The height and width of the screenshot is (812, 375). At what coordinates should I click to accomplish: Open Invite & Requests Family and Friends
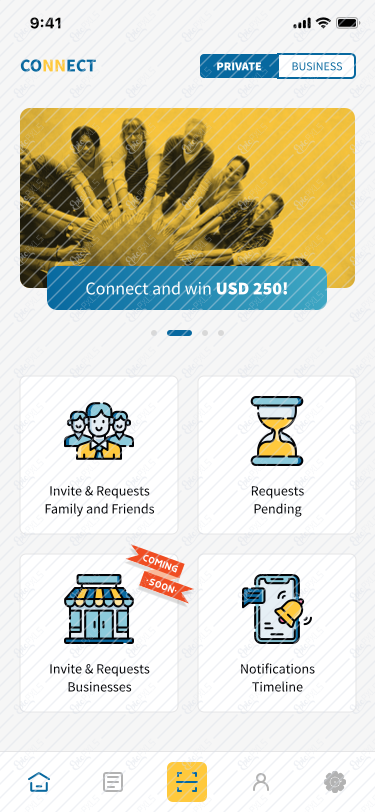coord(99,455)
